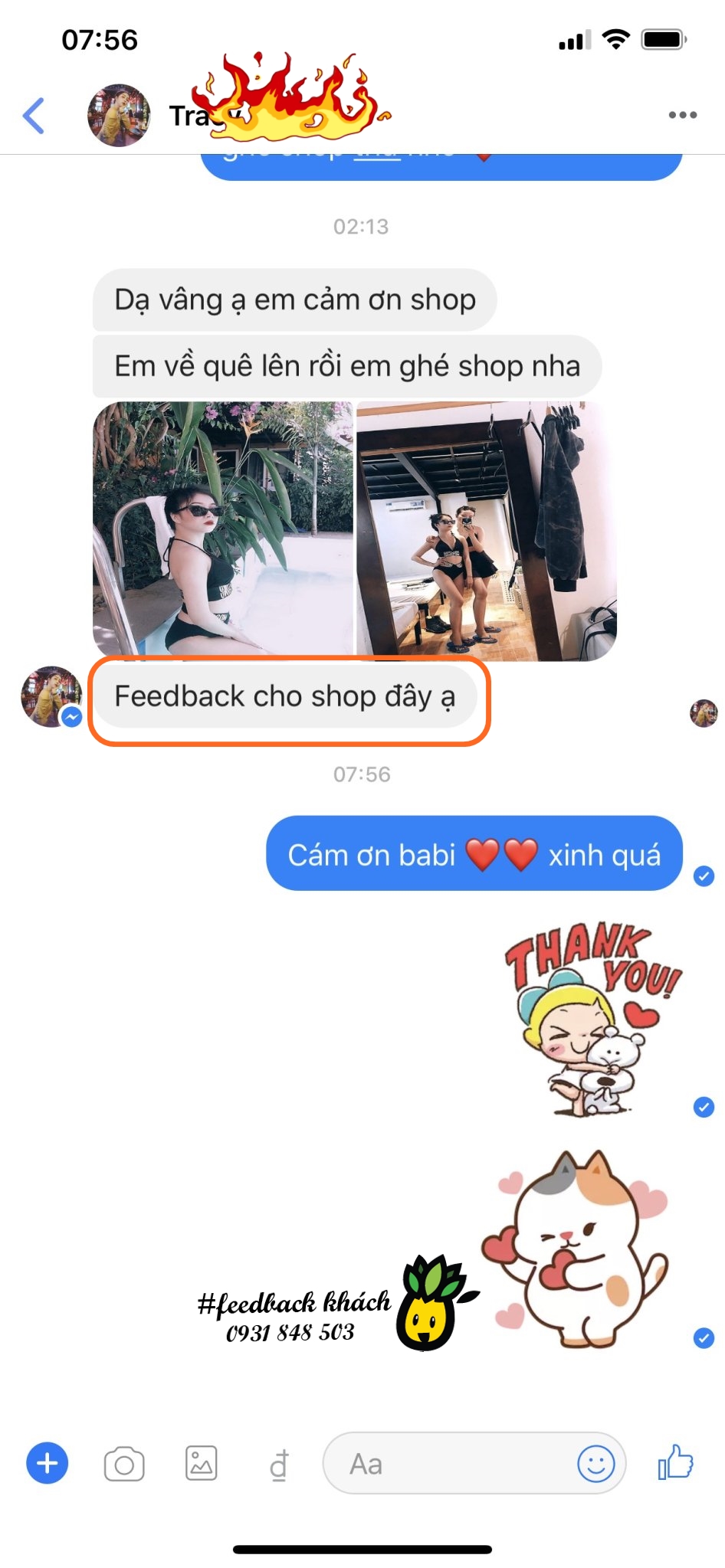
Task: Tap the payment đ icon
Action: 279,1465
